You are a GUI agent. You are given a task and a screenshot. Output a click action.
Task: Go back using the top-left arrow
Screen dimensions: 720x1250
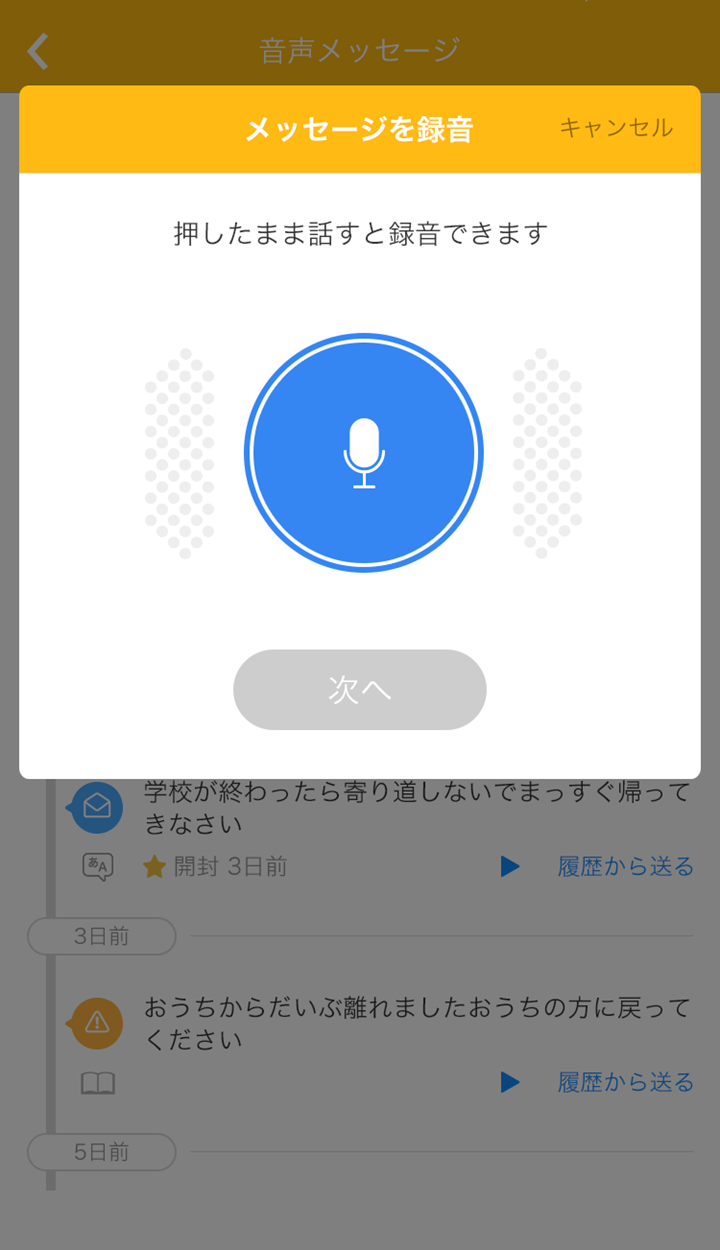tap(38, 50)
